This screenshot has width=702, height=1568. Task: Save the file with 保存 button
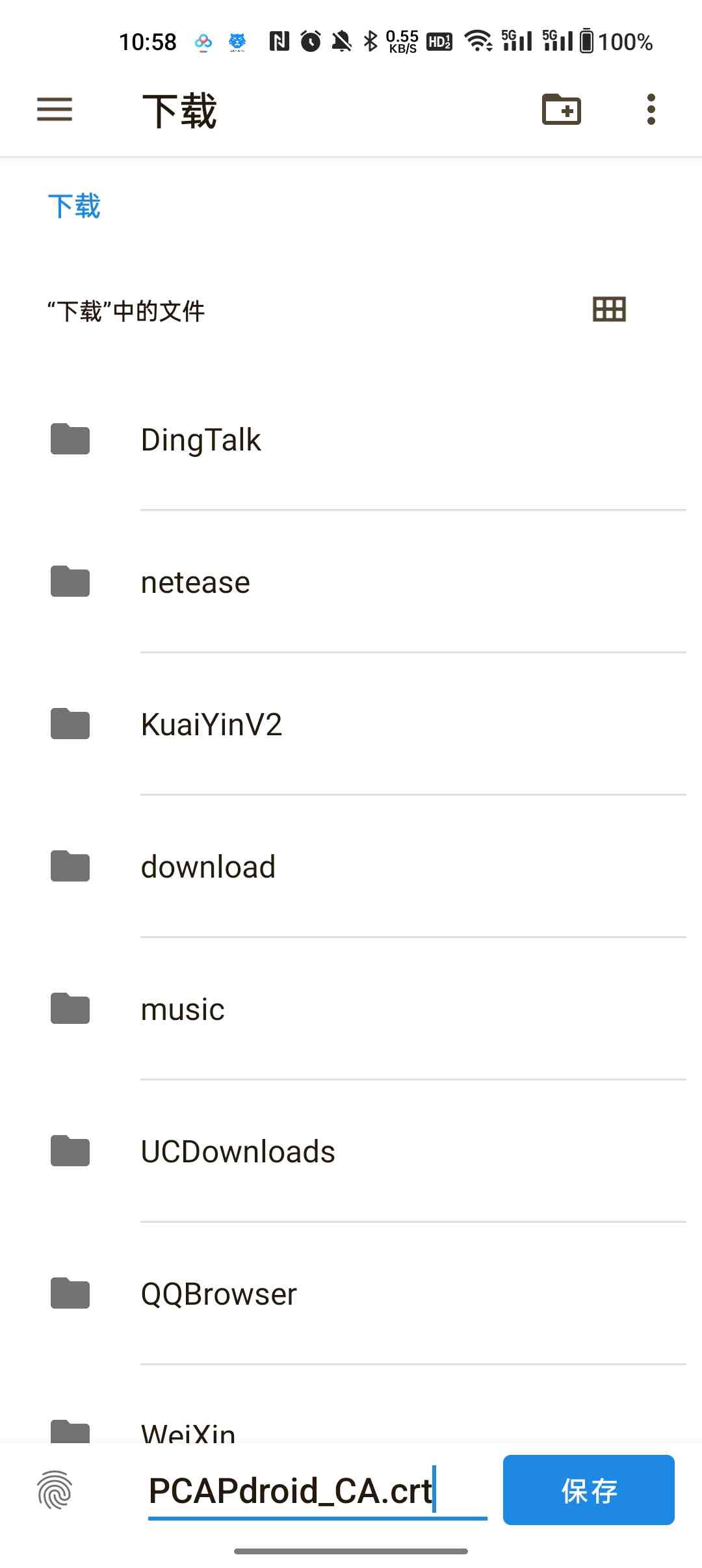(x=588, y=1490)
